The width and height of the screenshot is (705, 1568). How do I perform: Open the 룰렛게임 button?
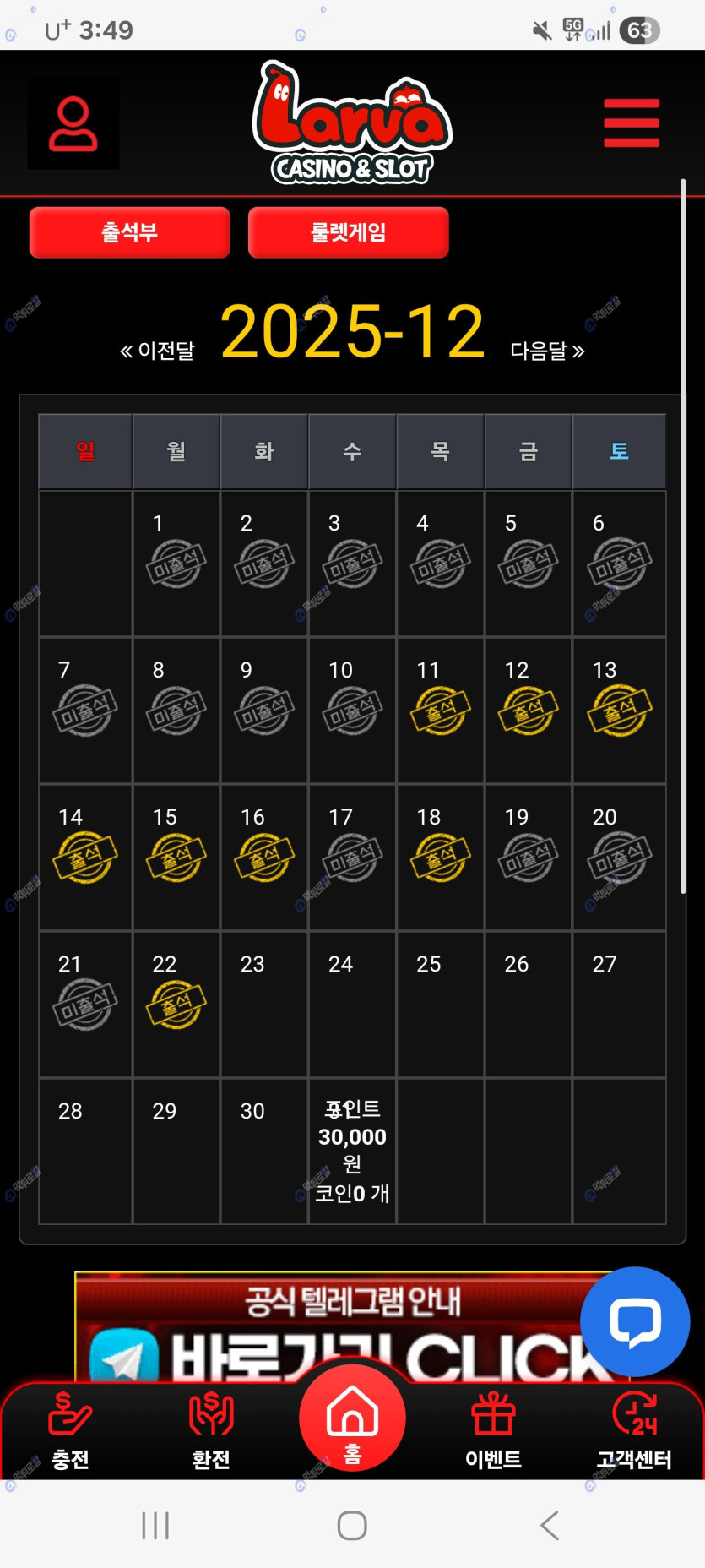tap(348, 232)
